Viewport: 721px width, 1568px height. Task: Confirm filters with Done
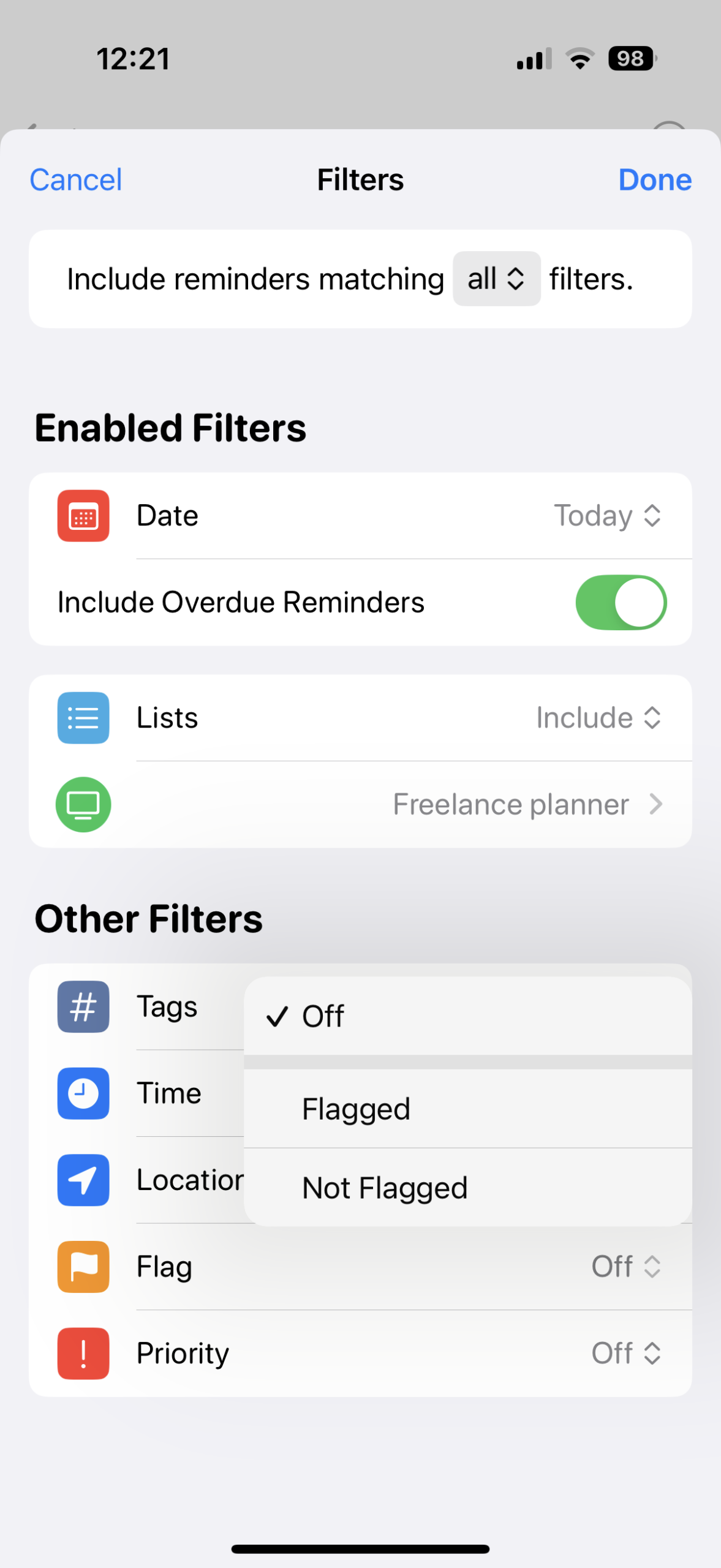tap(654, 180)
